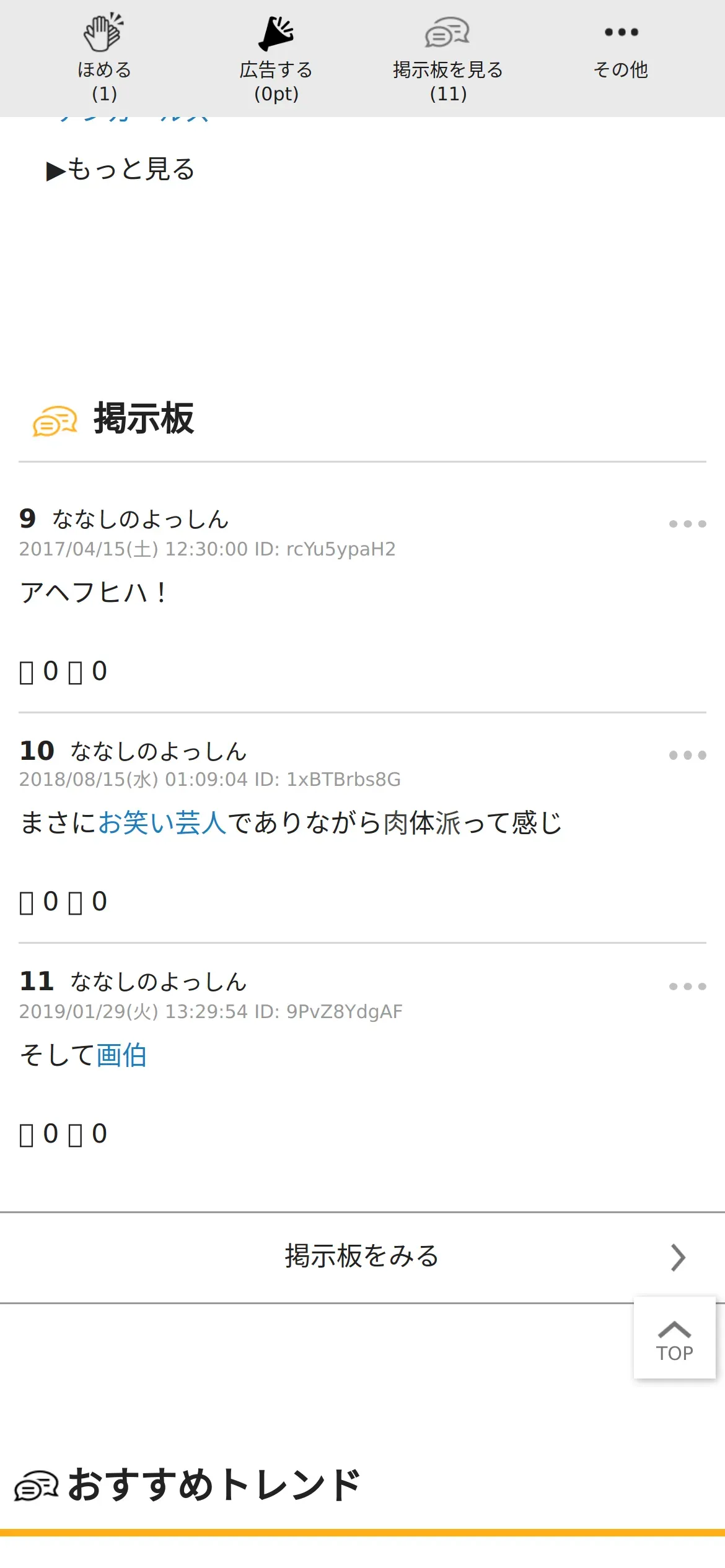Open the three-dot menu for comment 9

click(687, 524)
